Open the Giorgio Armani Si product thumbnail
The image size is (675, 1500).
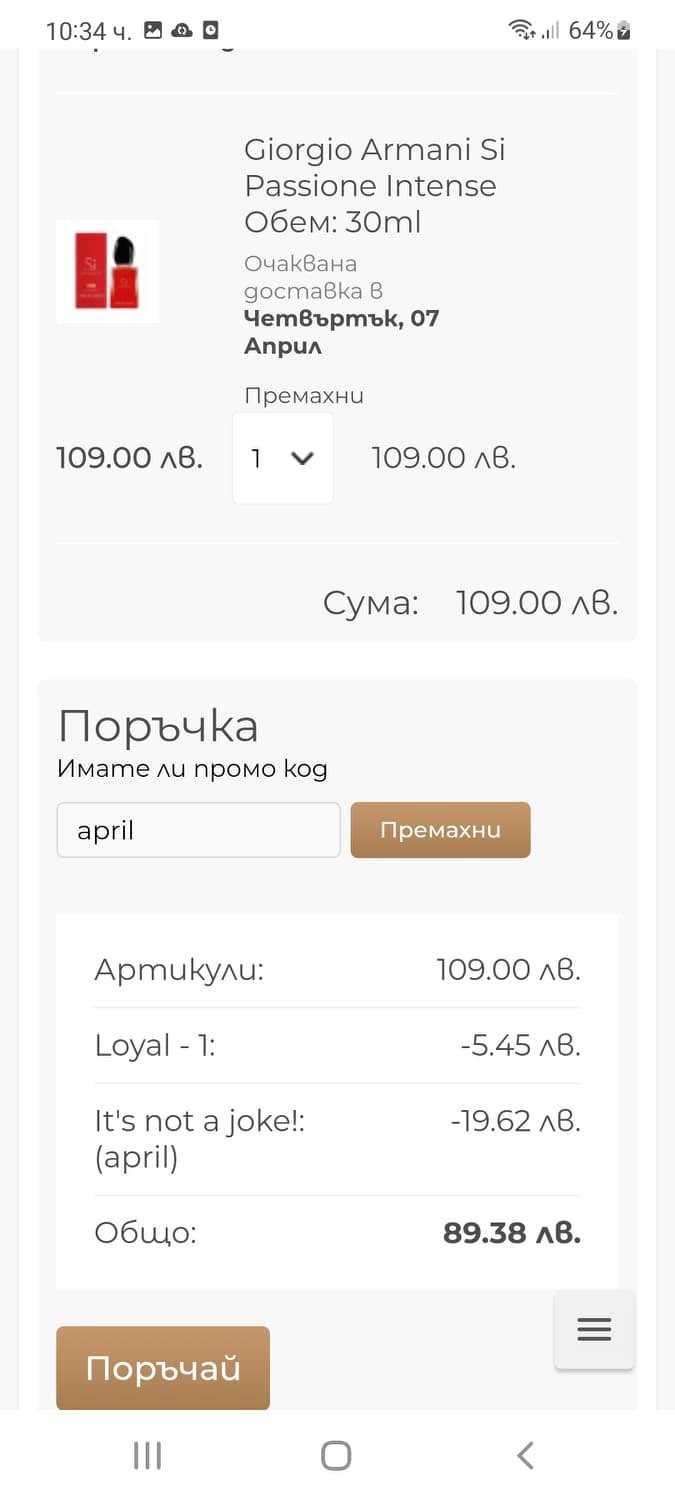coord(107,271)
